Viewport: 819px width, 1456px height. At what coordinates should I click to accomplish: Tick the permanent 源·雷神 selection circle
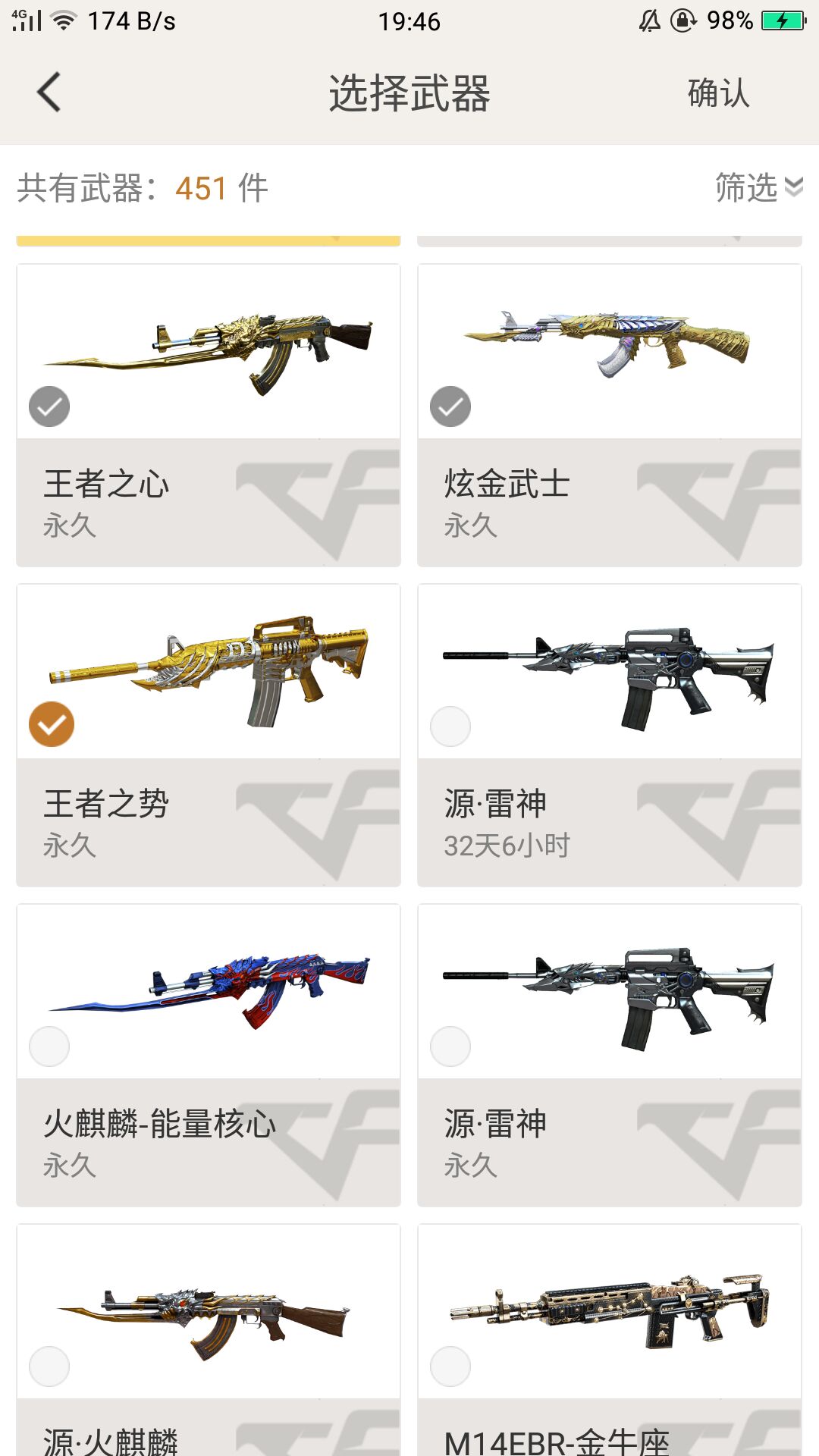450,1045
